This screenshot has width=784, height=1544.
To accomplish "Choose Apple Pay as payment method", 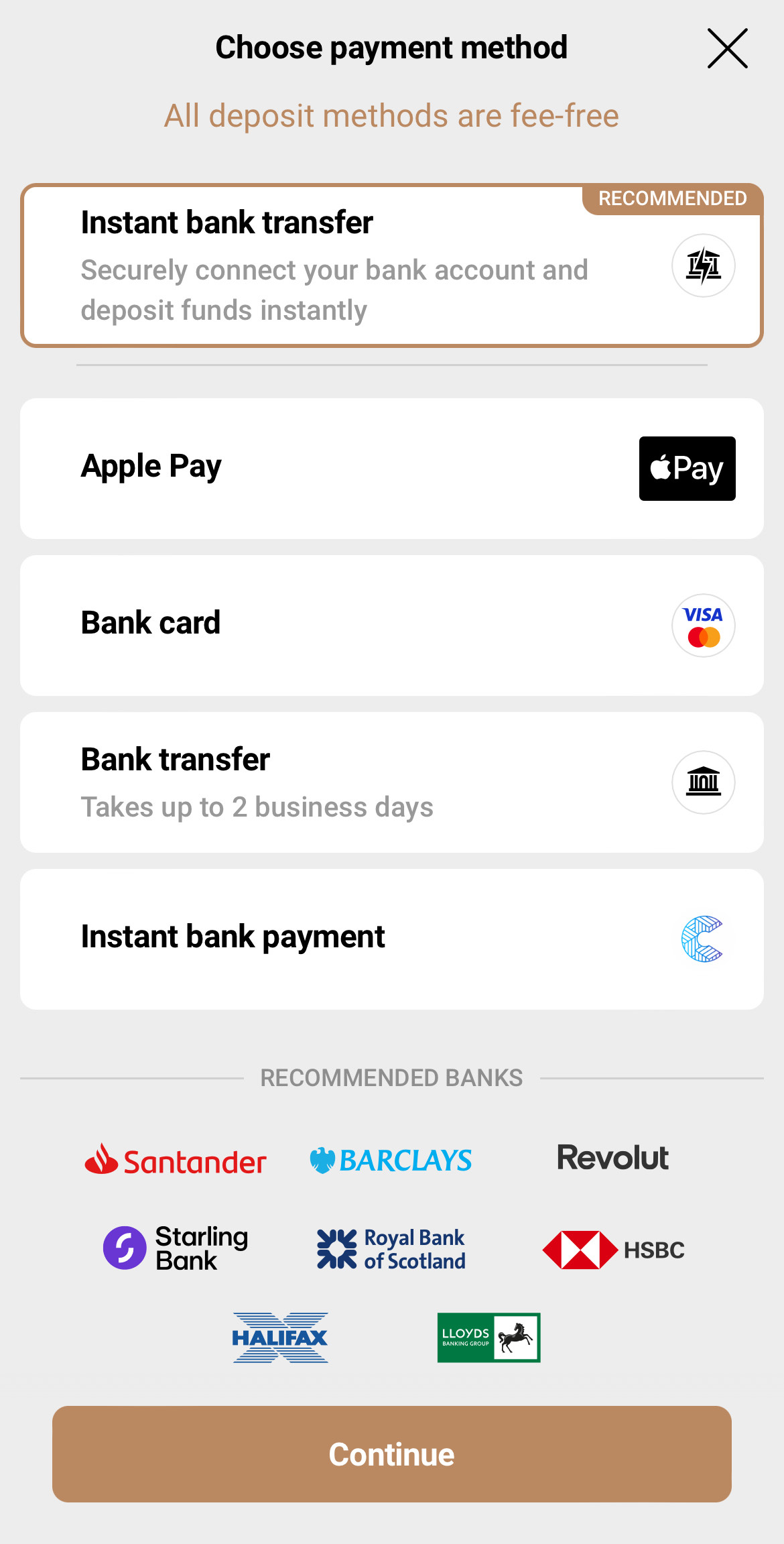I will (392, 469).
